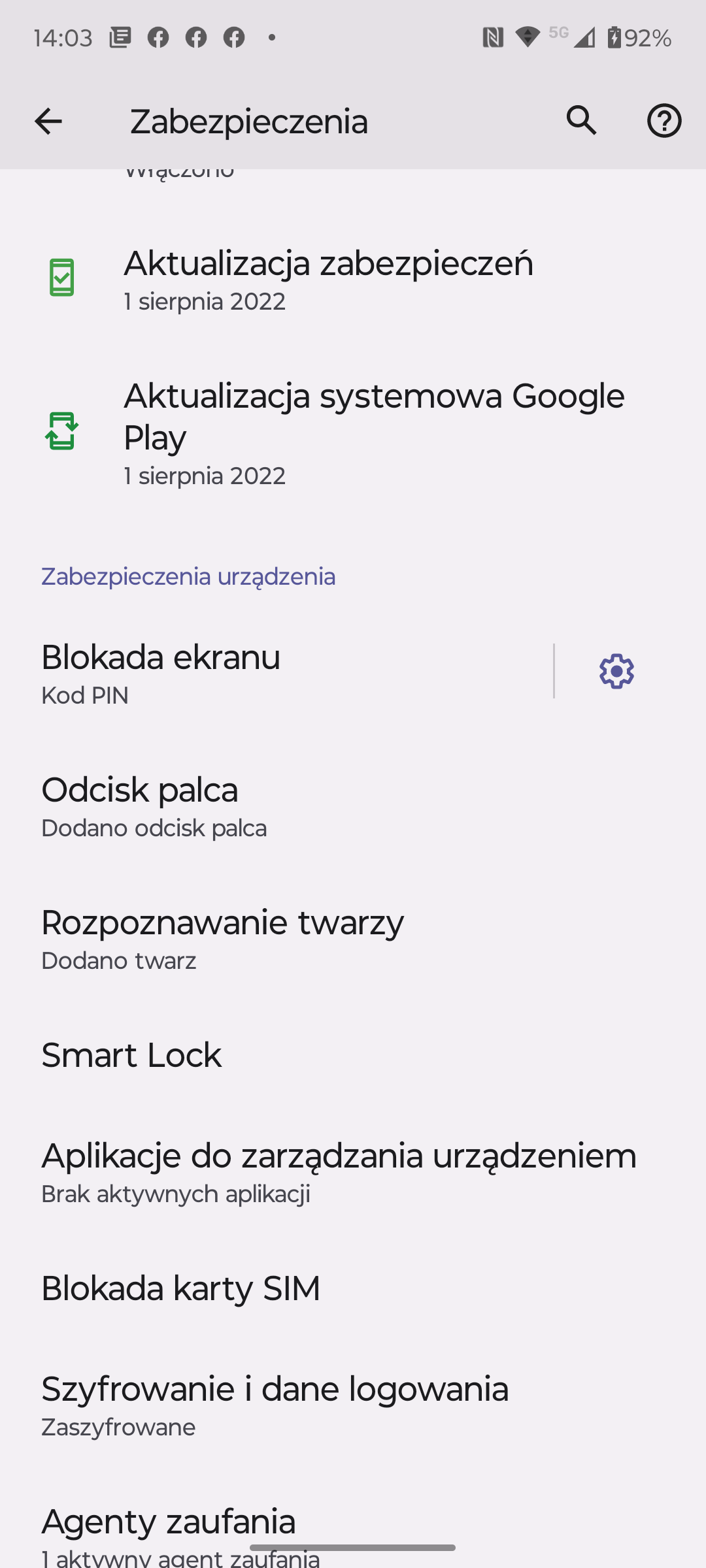This screenshot has width=706, height=1568.
Task: Go back using the top arrow
Action: (x=48, y=122)
